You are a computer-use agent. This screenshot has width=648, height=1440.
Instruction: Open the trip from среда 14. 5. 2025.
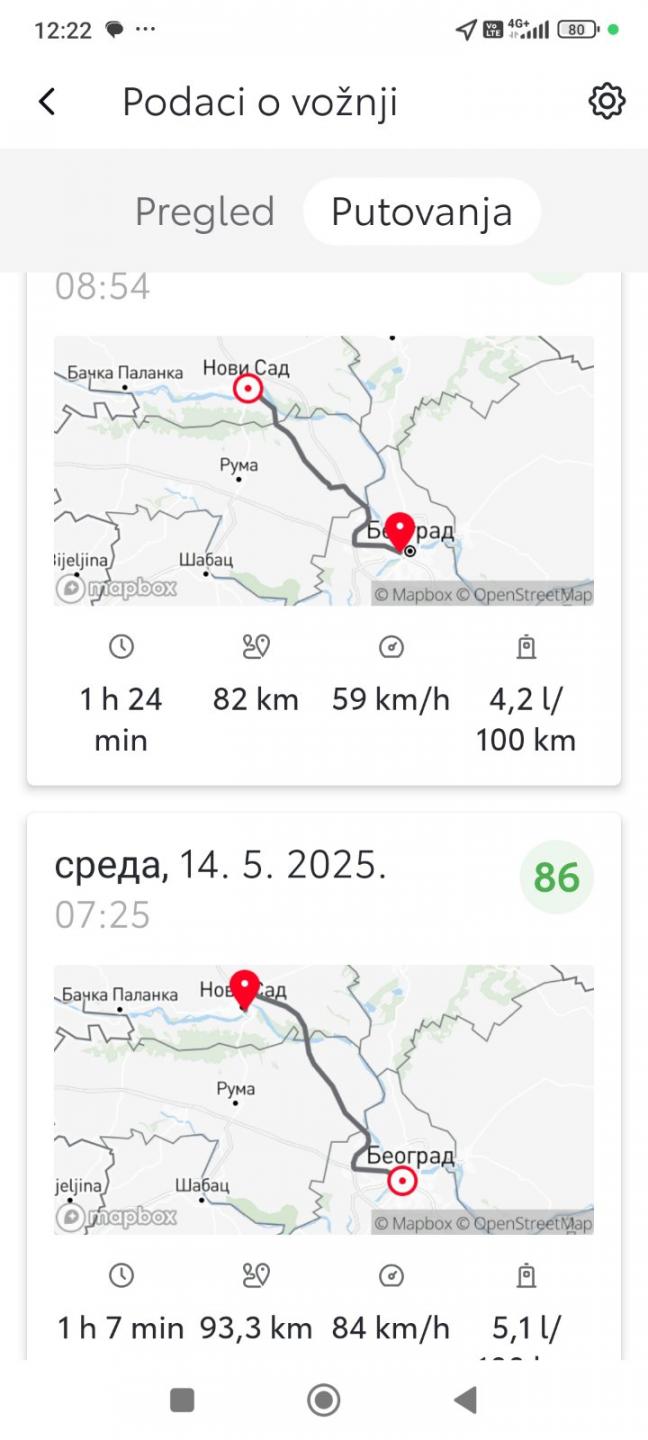323,1090
